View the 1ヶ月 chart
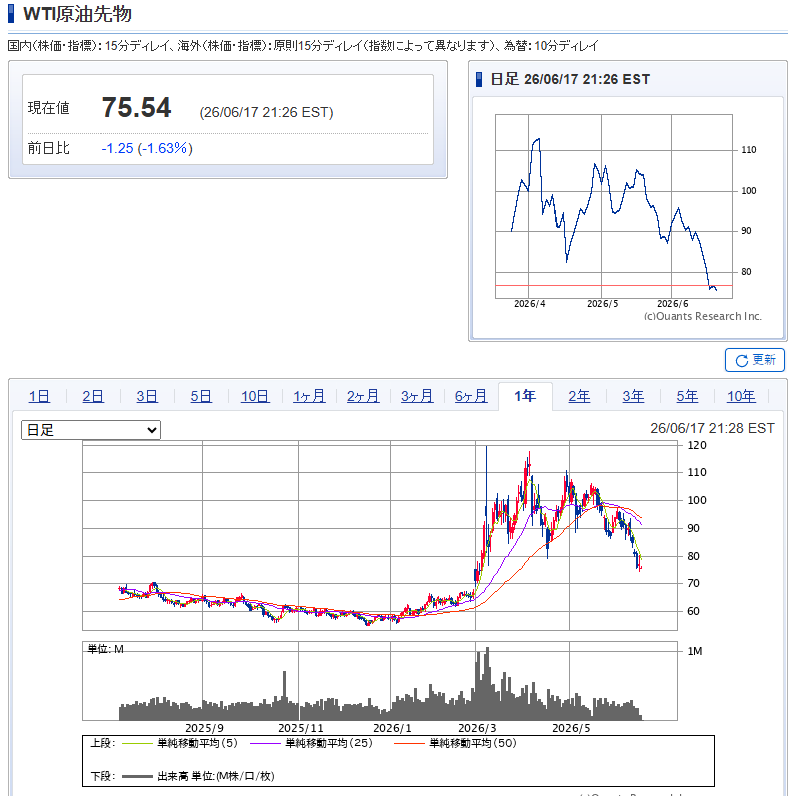Viewport: 792px width, 796px height. [309, 396]
